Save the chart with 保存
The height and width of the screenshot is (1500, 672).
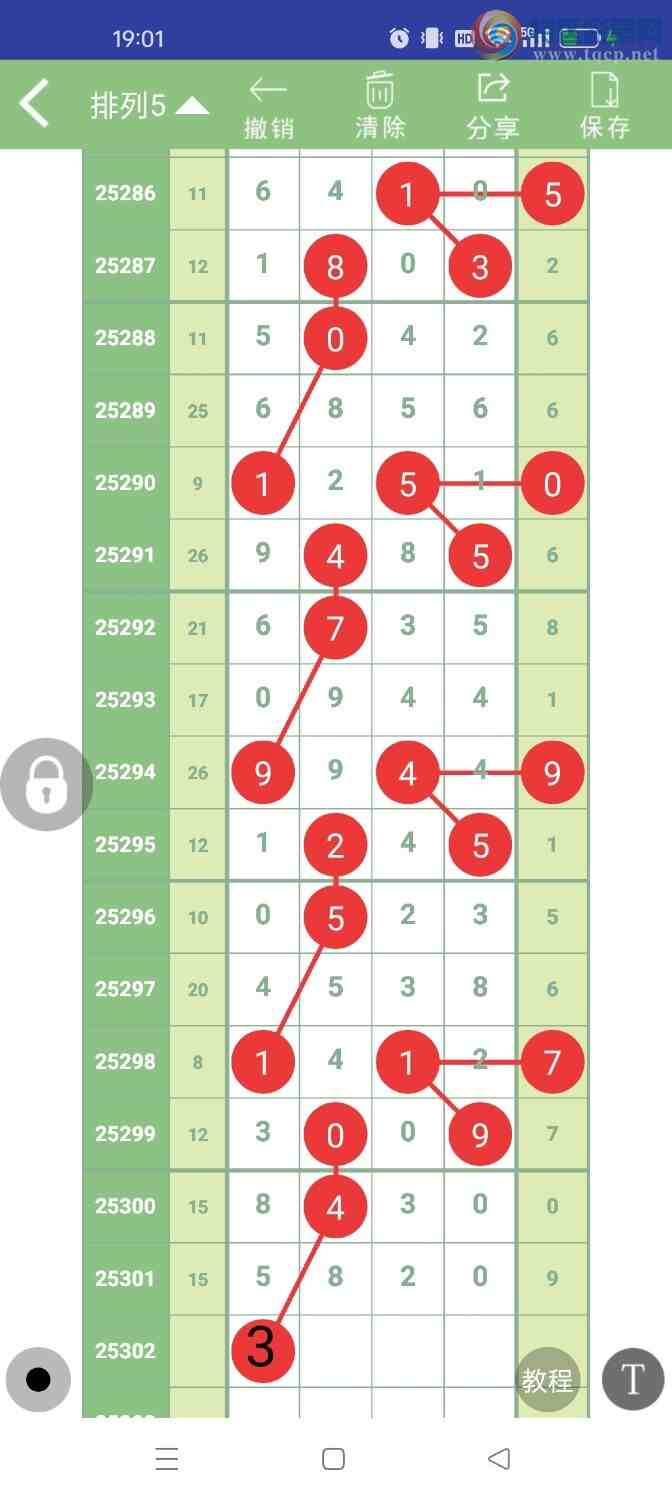[605, 107]
